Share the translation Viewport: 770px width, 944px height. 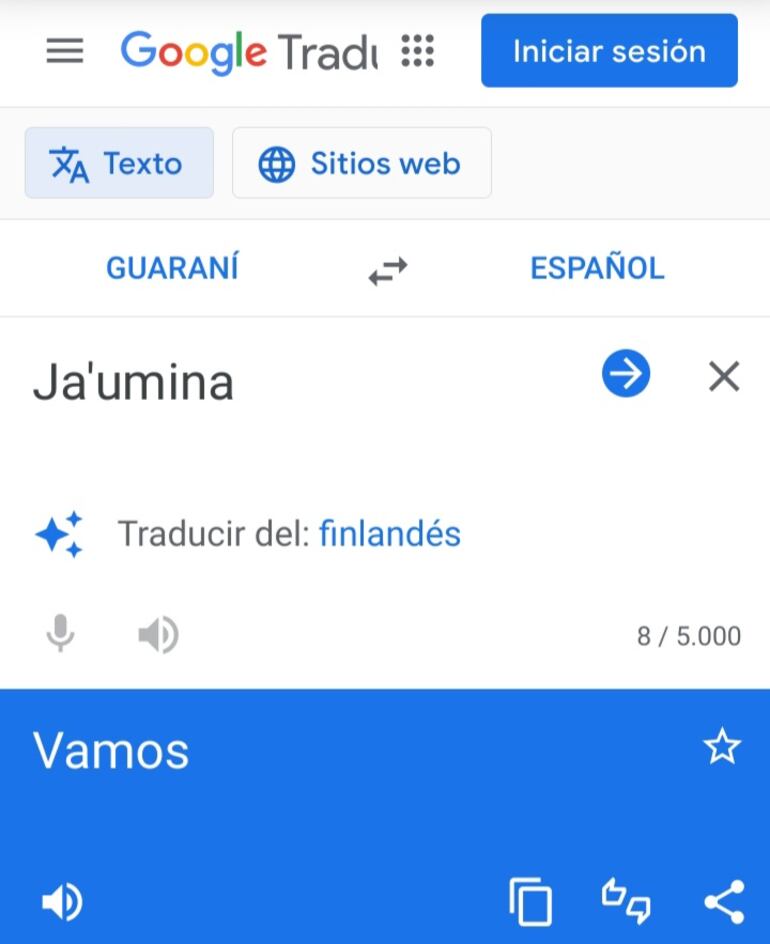[724, 900]
